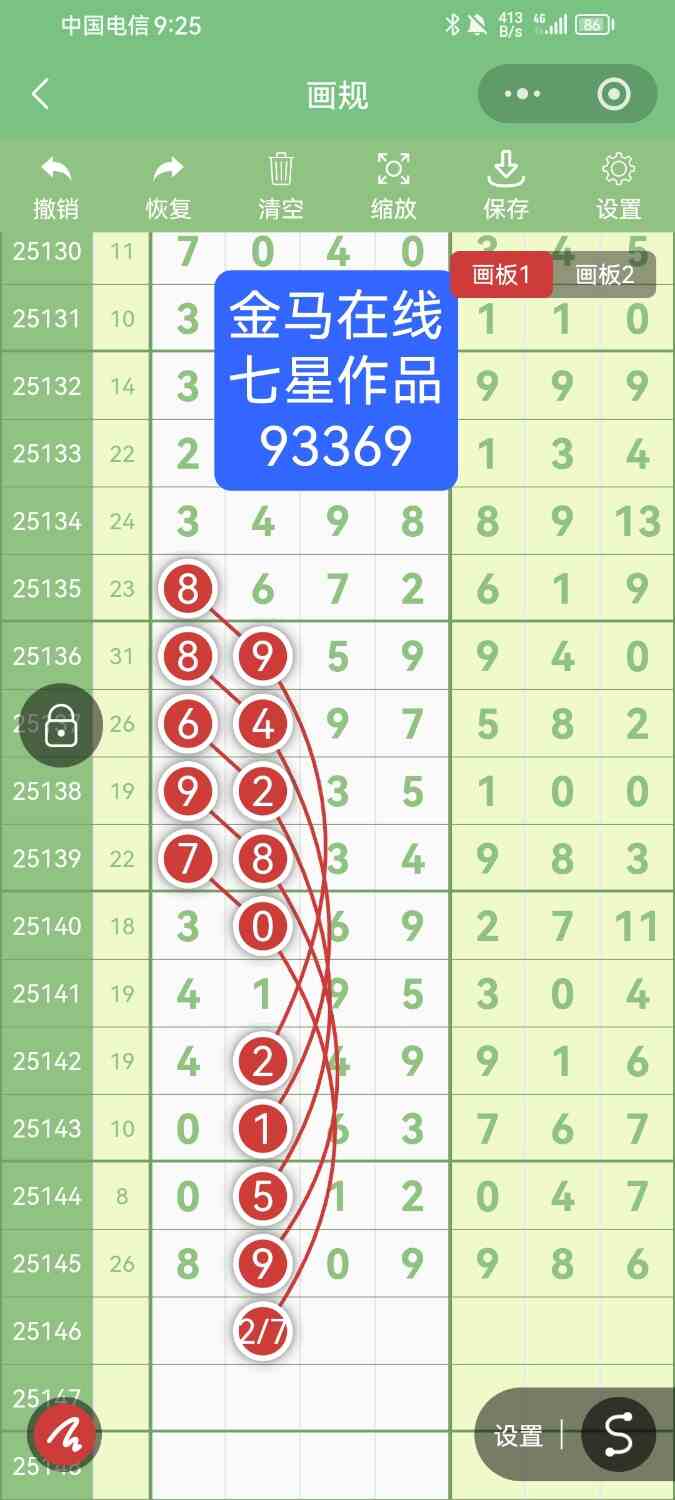The image size is (675, 1500).
Task: Open 设置 in the top toolbar
Action: tap(618, 187)
